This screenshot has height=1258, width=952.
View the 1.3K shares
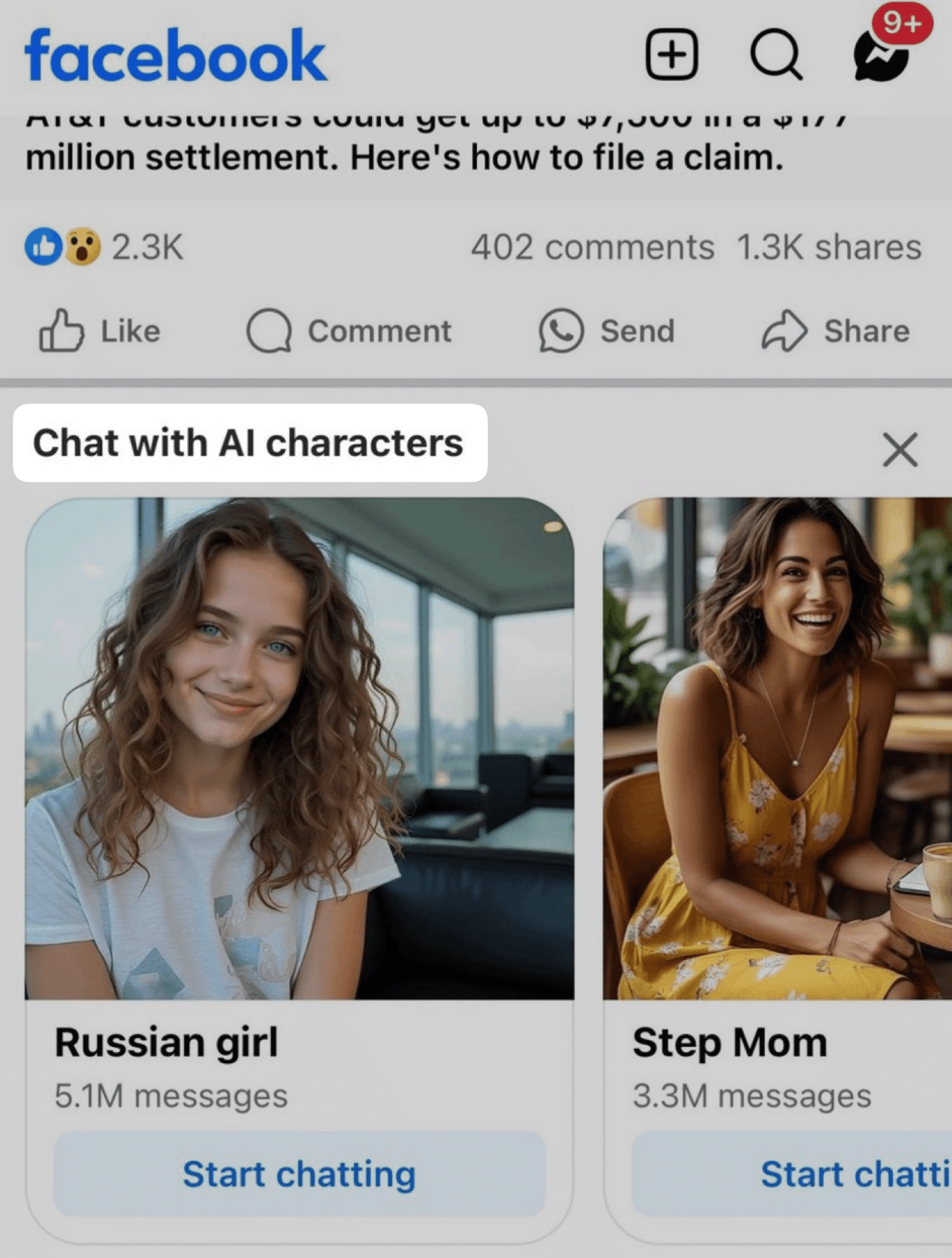click(829, 247)
